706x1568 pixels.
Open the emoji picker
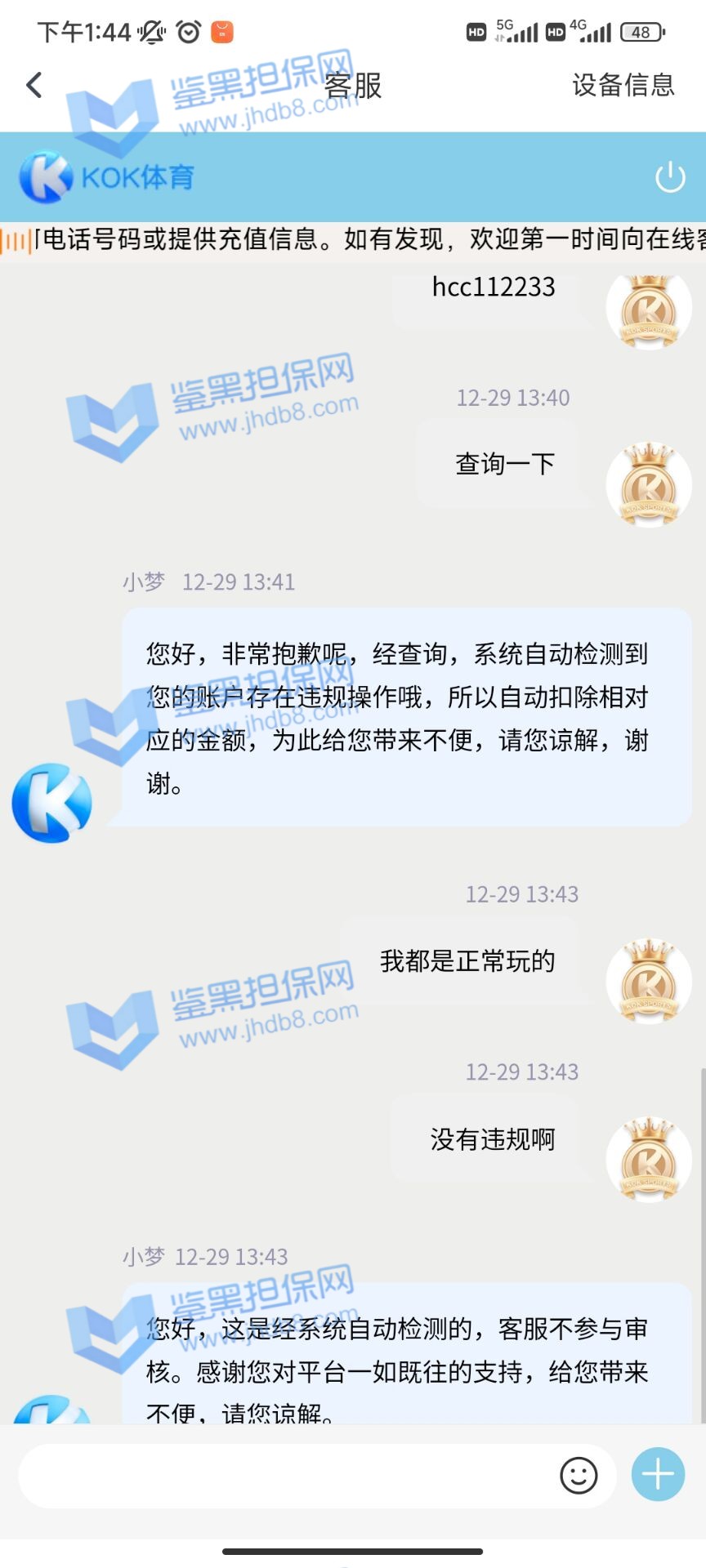pyautogui.click(x=579, y=1475)
